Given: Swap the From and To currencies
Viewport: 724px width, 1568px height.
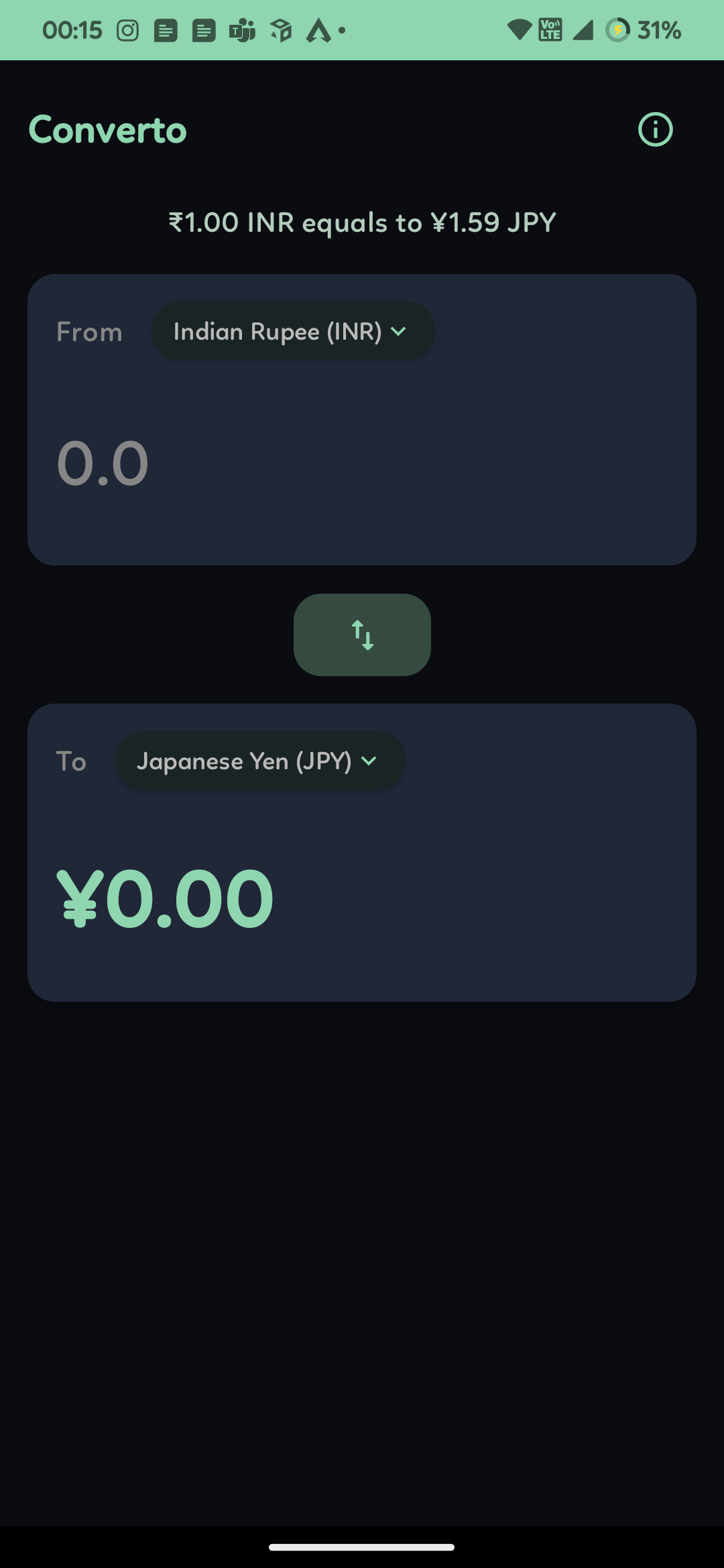Looking at the screenshot, I should (362, 635).
